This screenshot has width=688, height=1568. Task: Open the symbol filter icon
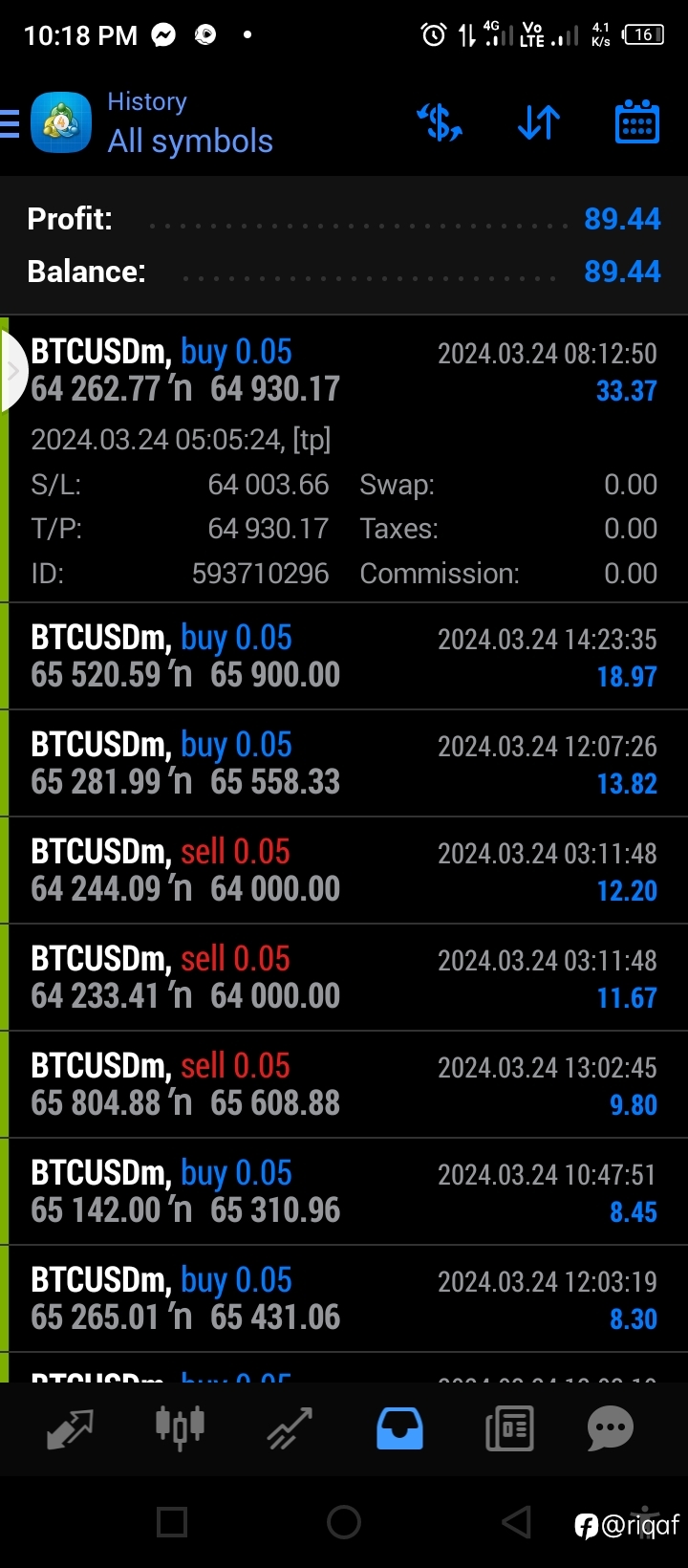click(x=440, y=123)
